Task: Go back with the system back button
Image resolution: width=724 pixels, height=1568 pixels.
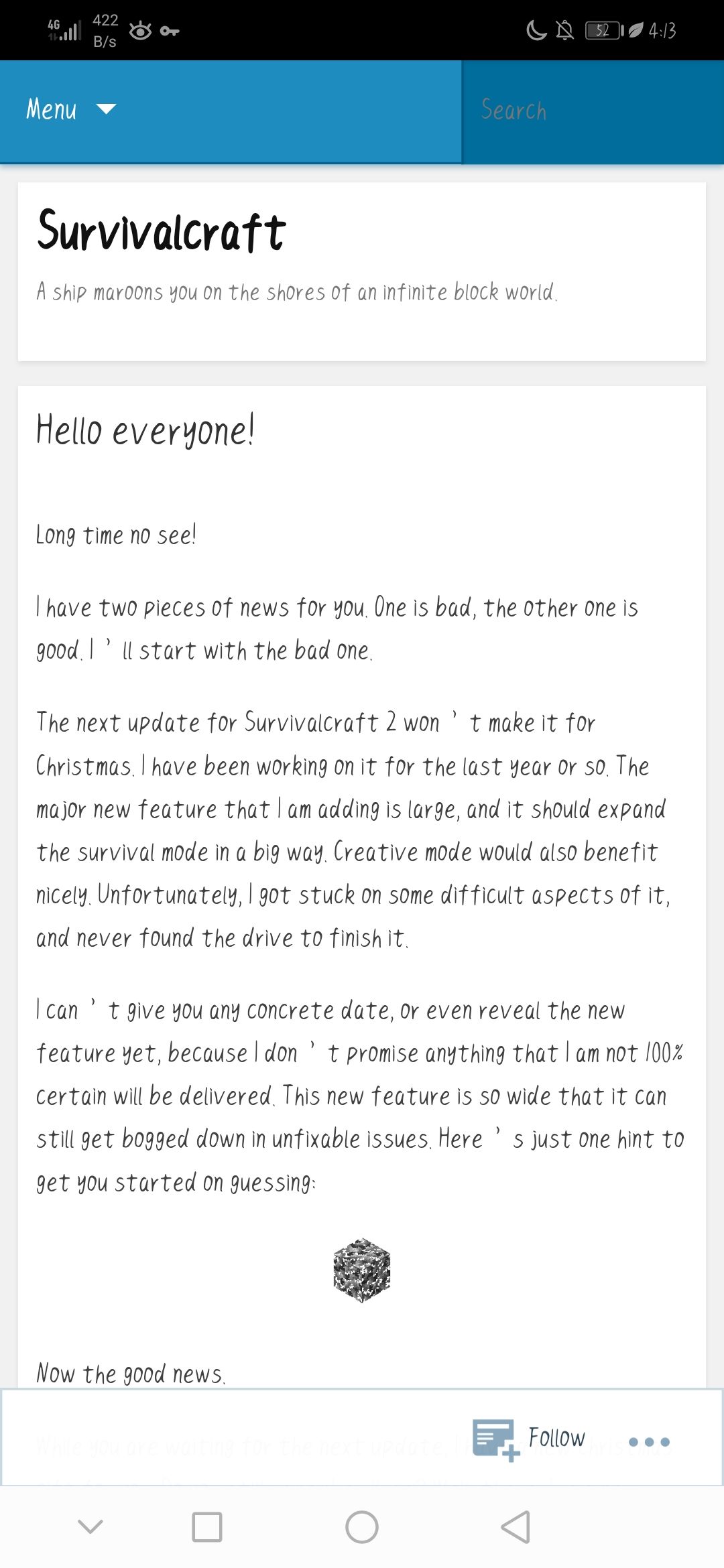Action: click(x=516, y=1527)
